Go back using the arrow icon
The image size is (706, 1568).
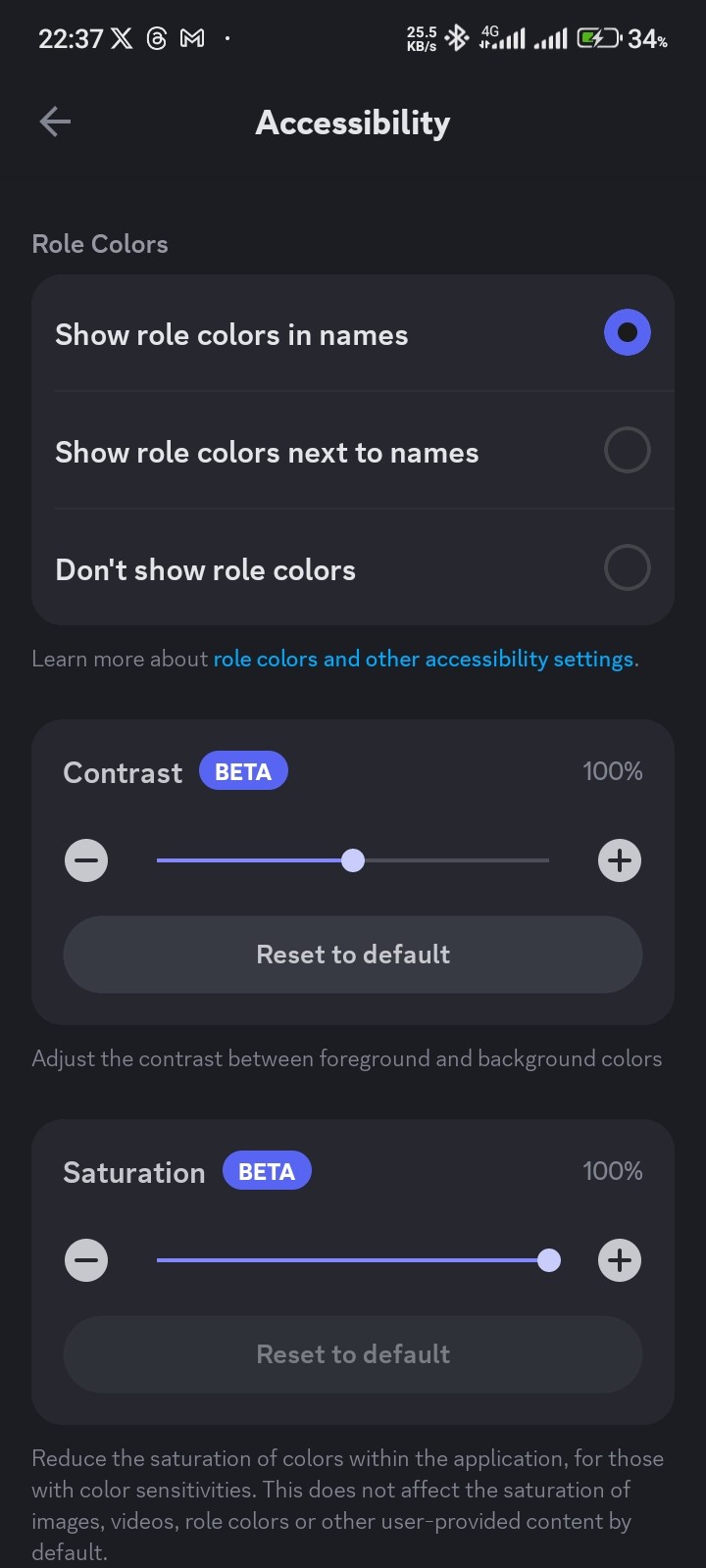tap(55, 122)
